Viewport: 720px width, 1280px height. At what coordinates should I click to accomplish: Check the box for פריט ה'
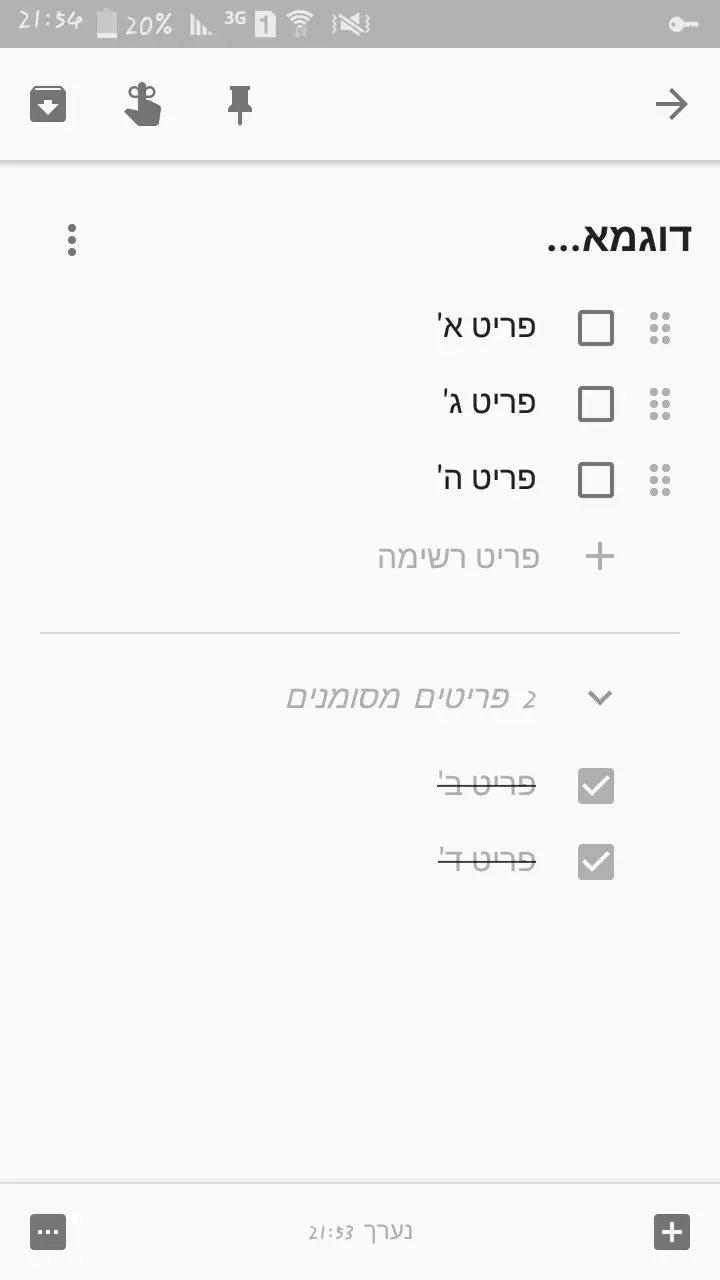(x=596, y=480)
